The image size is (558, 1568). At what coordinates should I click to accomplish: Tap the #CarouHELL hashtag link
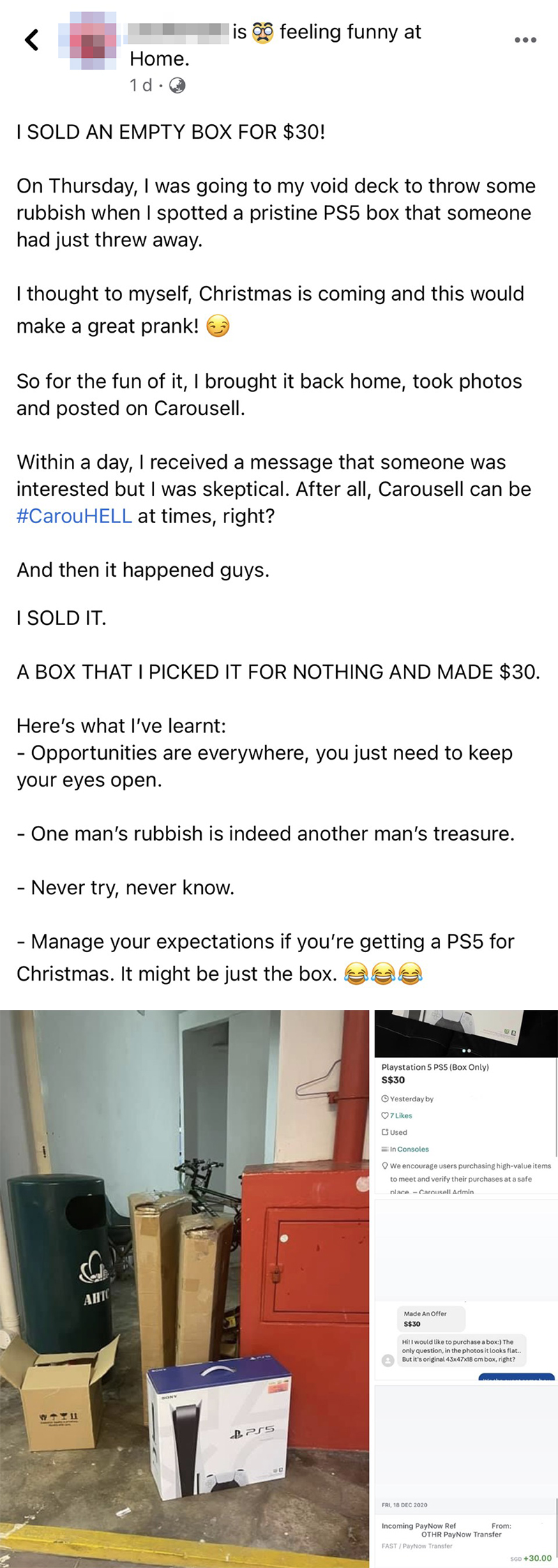coord(74,516)
